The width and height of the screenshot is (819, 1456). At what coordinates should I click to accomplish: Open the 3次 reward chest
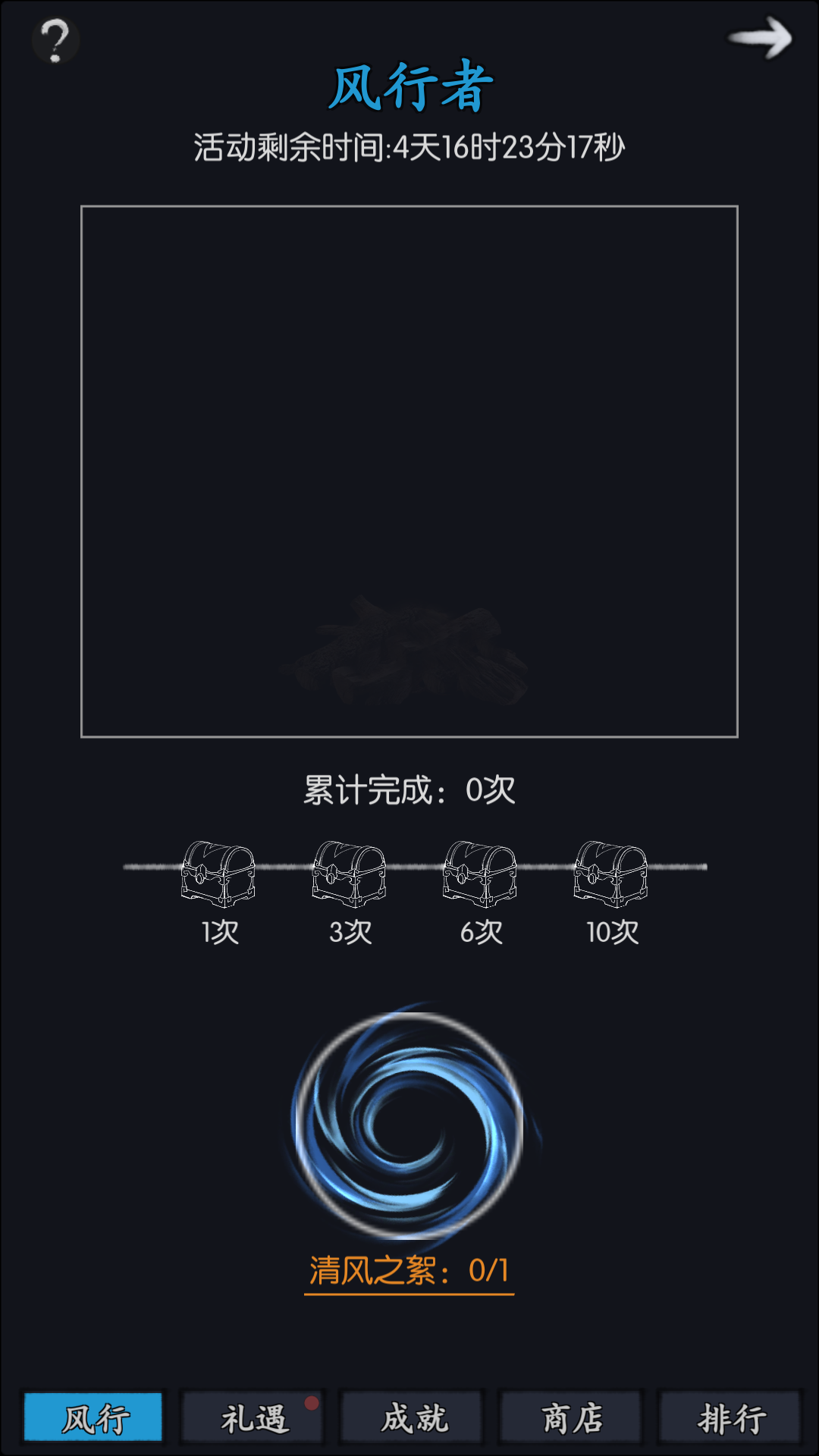coord(349,874)
